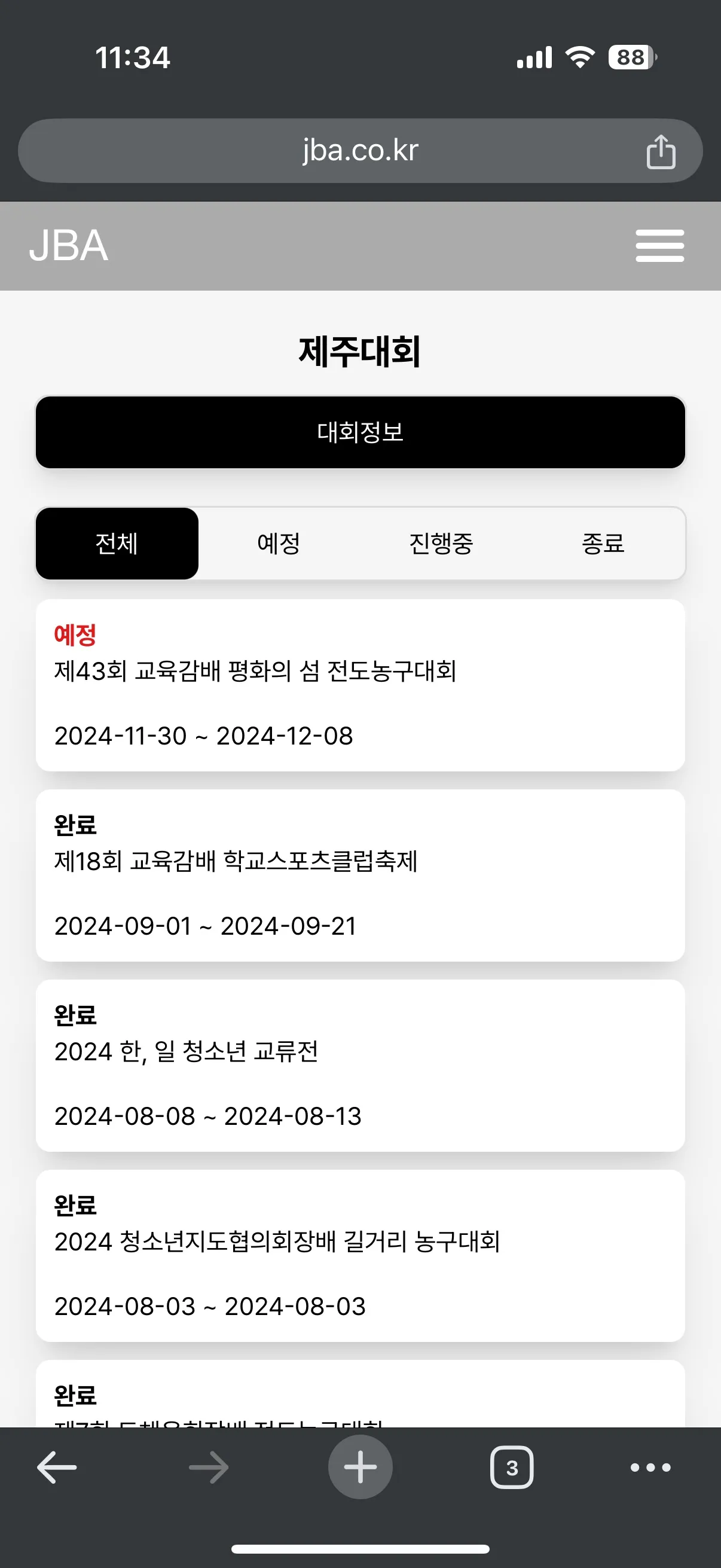Keep the 전체 filter selected
The width and height of the screenshot is (721, 1568).
coord(117,544)
